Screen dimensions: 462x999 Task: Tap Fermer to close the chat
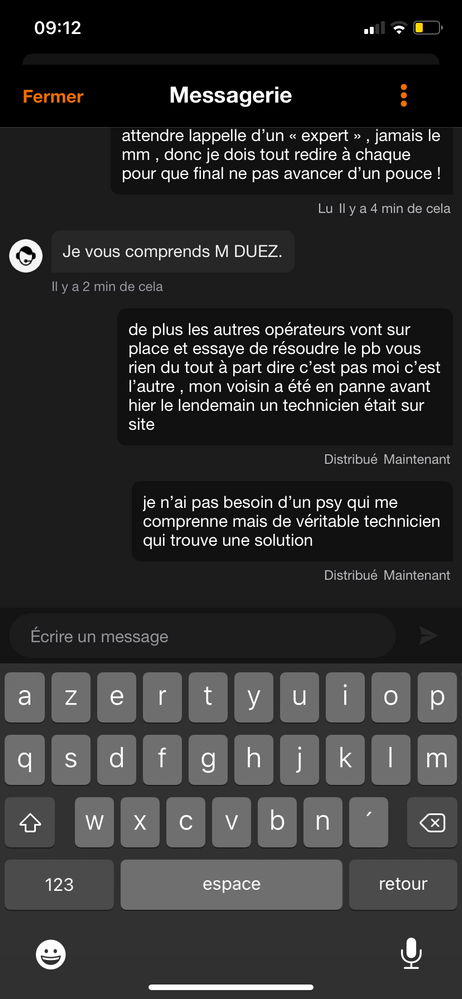53,96
